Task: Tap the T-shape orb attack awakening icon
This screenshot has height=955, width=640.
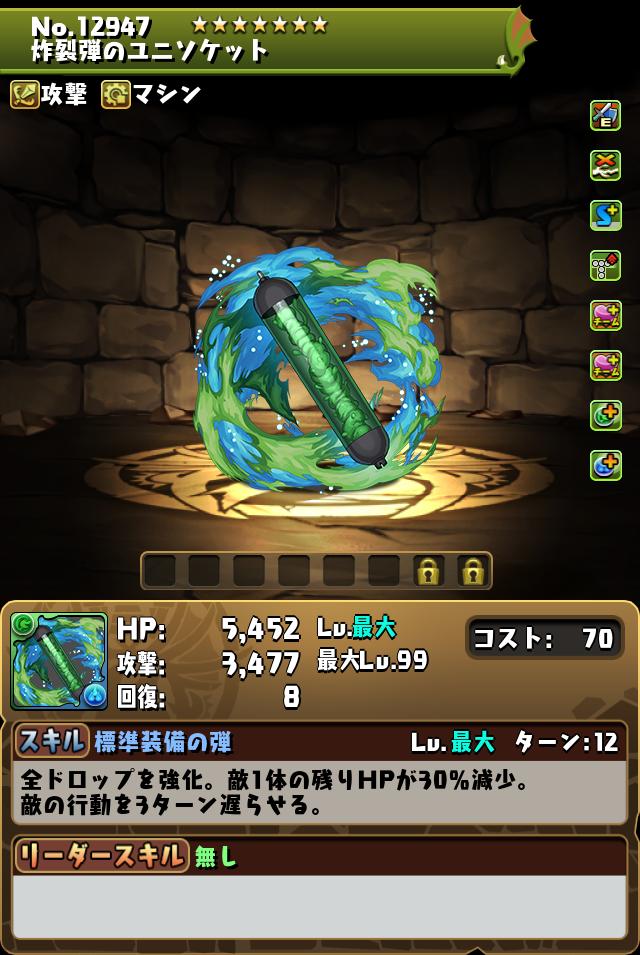Action: click(x=605, y=265)
